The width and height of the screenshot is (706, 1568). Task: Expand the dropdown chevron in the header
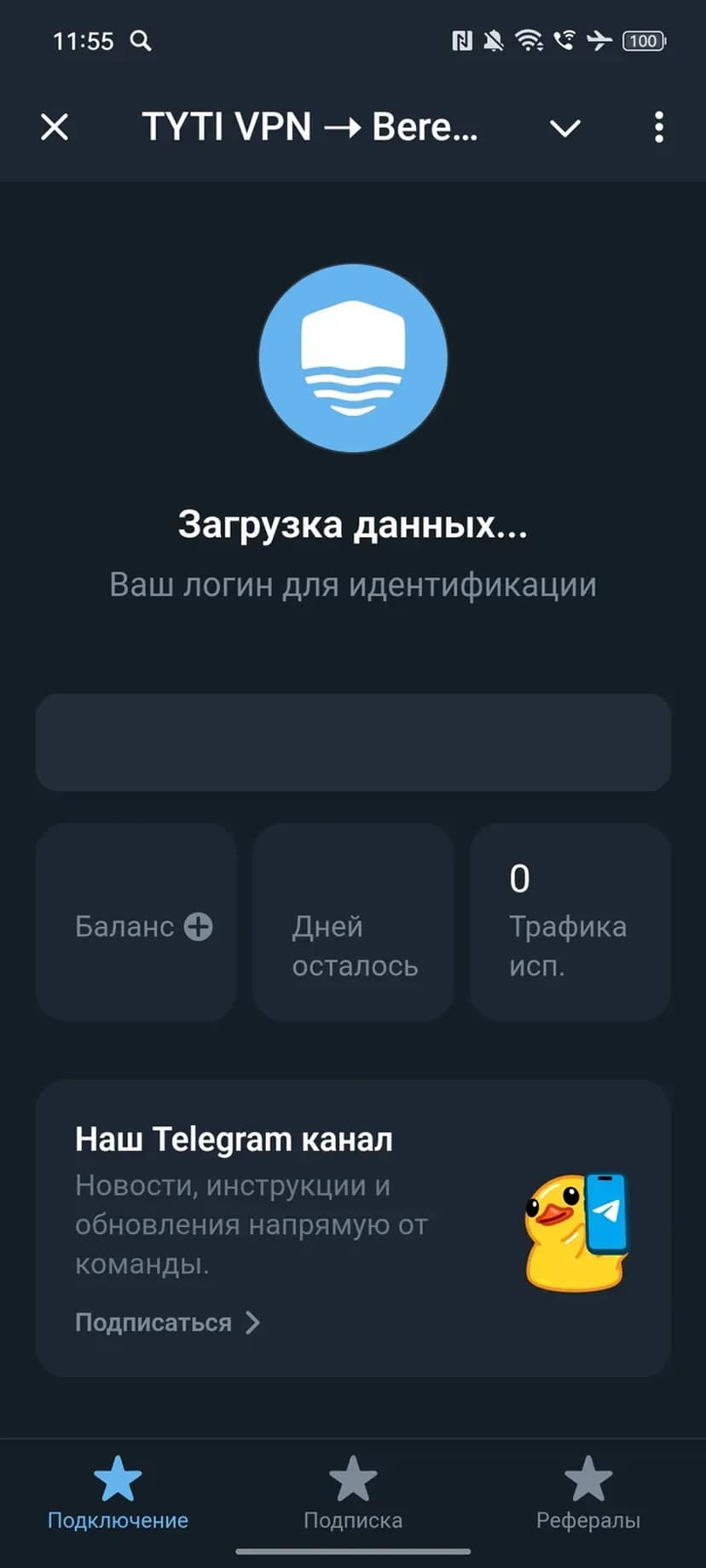(x=564, y=128)
